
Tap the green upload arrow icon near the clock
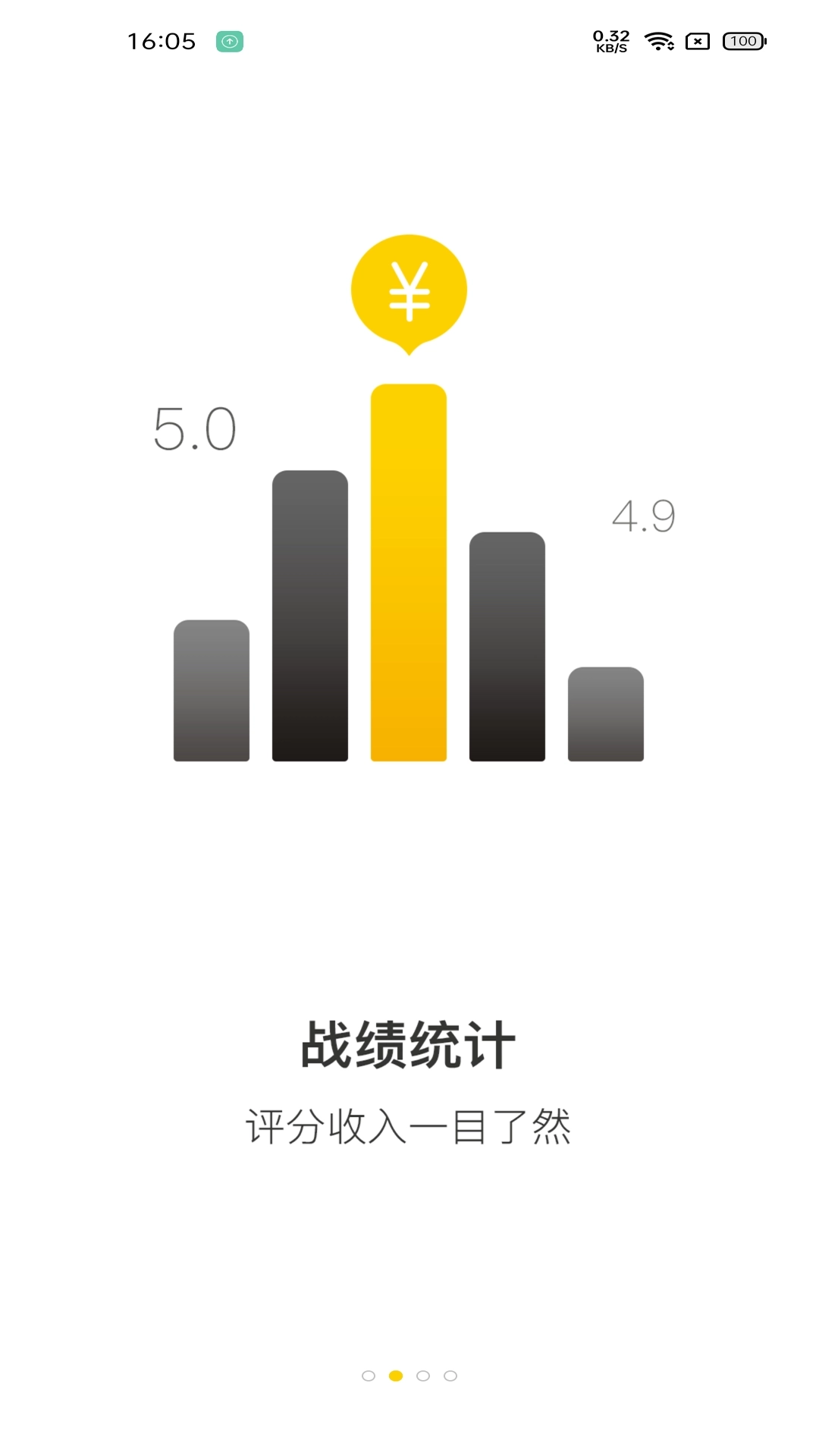pyautogui.click(x=230, y=42)
